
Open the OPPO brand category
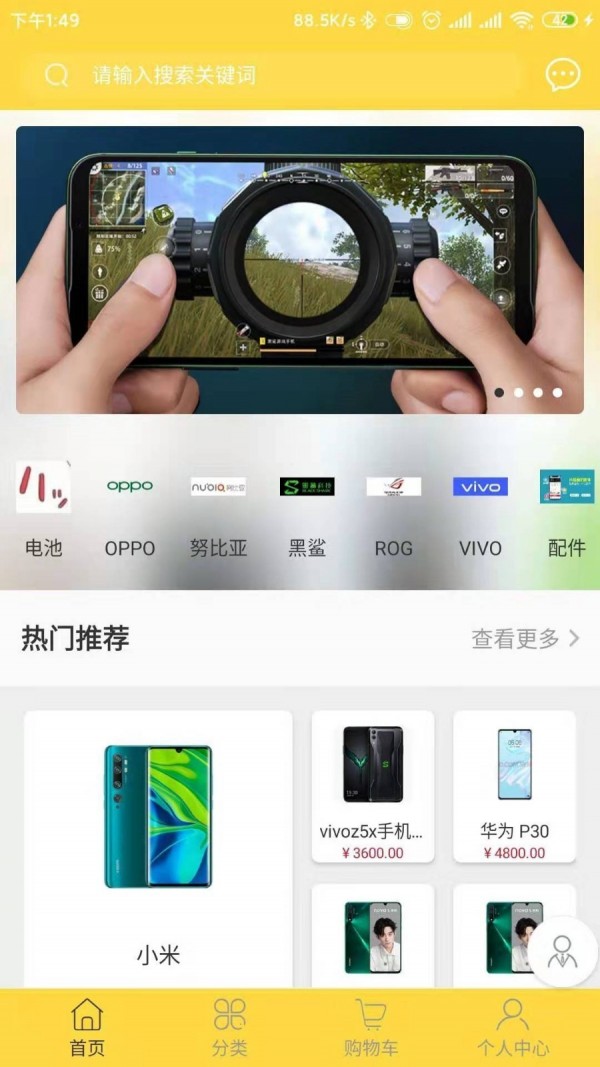[130, 512]
